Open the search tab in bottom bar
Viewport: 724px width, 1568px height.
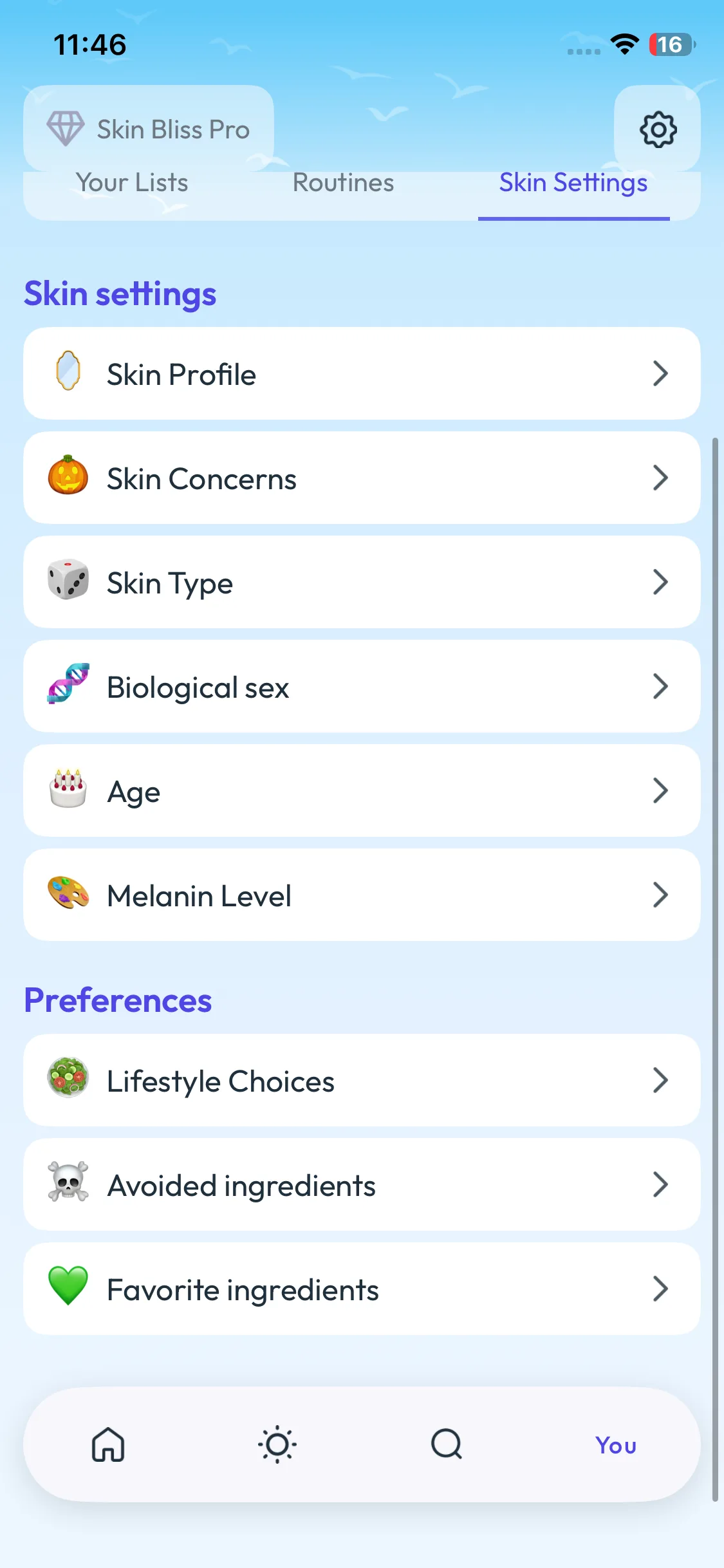tap(447, 1445)
